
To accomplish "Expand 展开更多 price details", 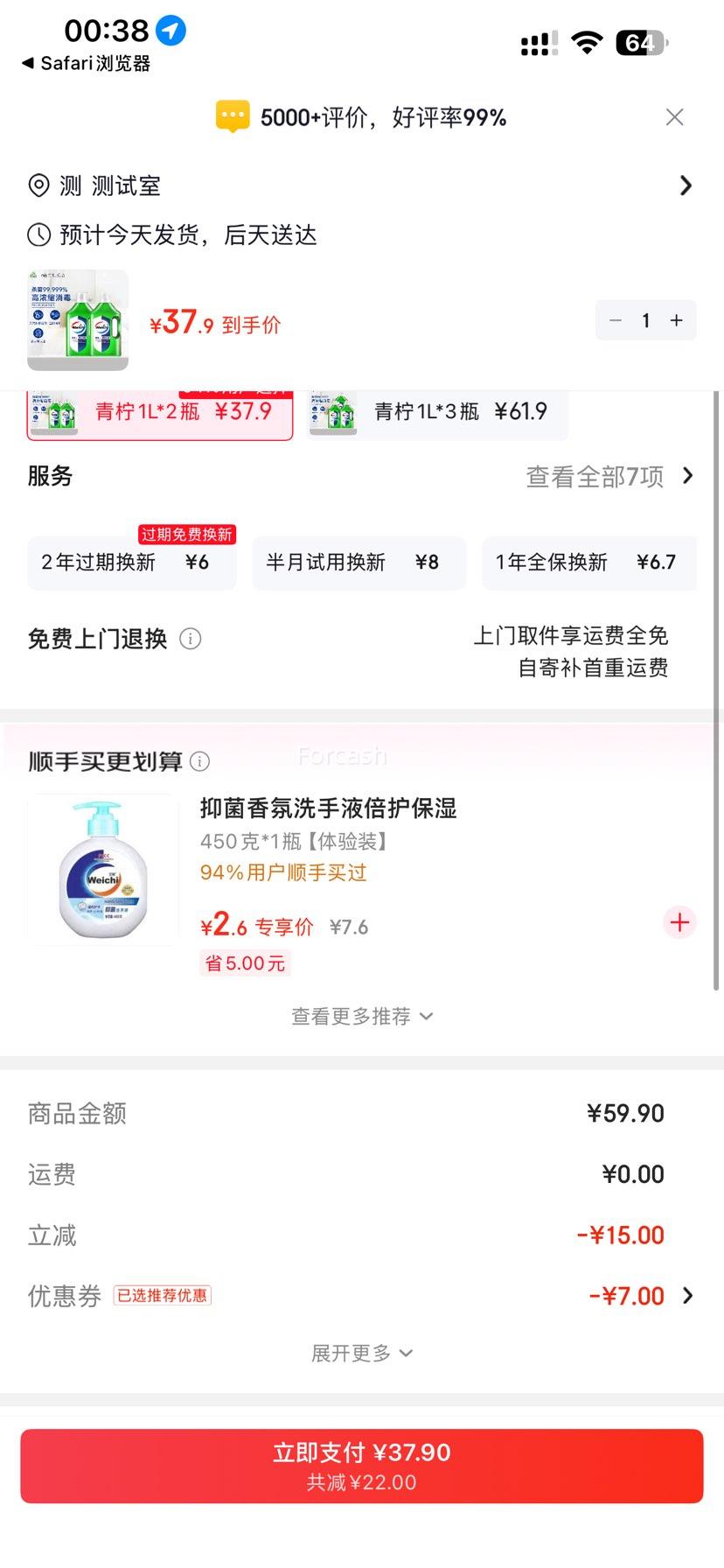I will [362, 1352].
